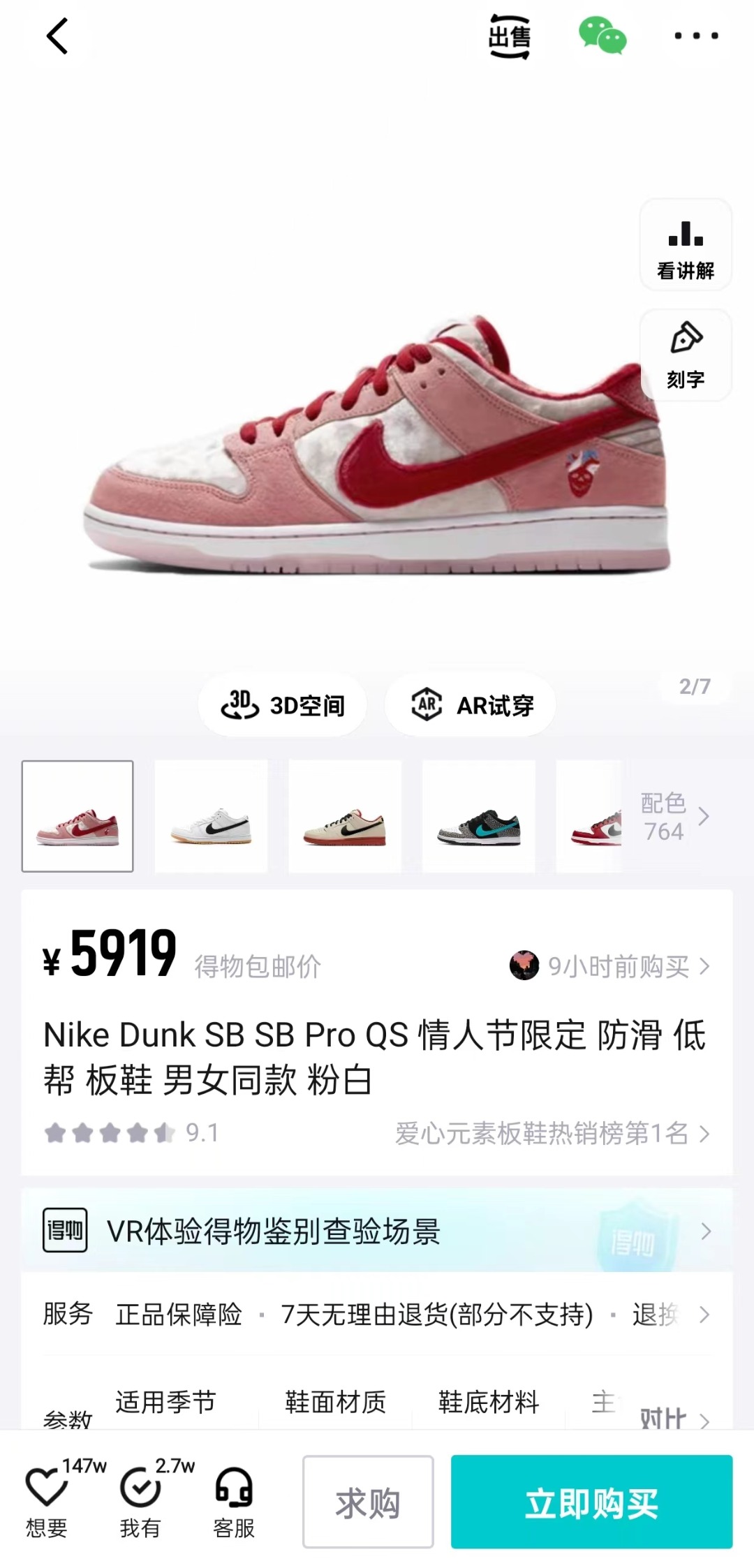Select the white and black shoe thumbnail
This screenshot has width=754, height=1568.
211,816
